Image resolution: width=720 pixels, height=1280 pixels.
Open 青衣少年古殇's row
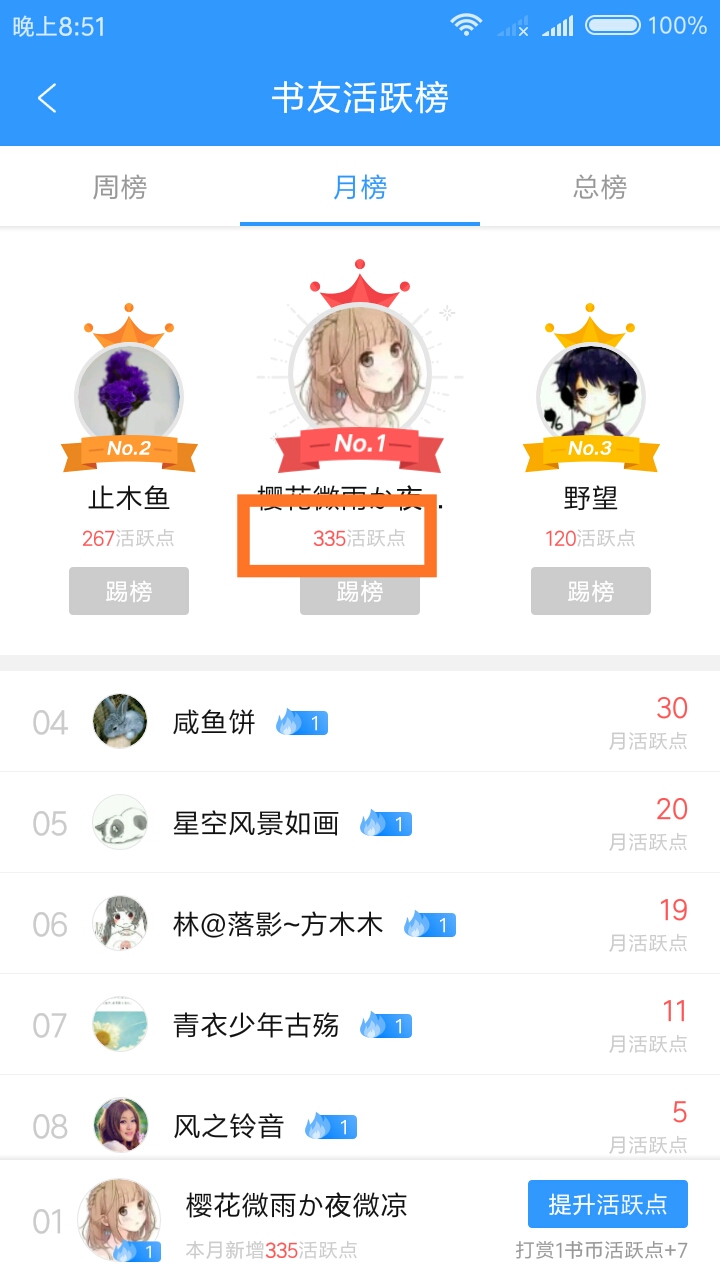[x=360, y=1025]
